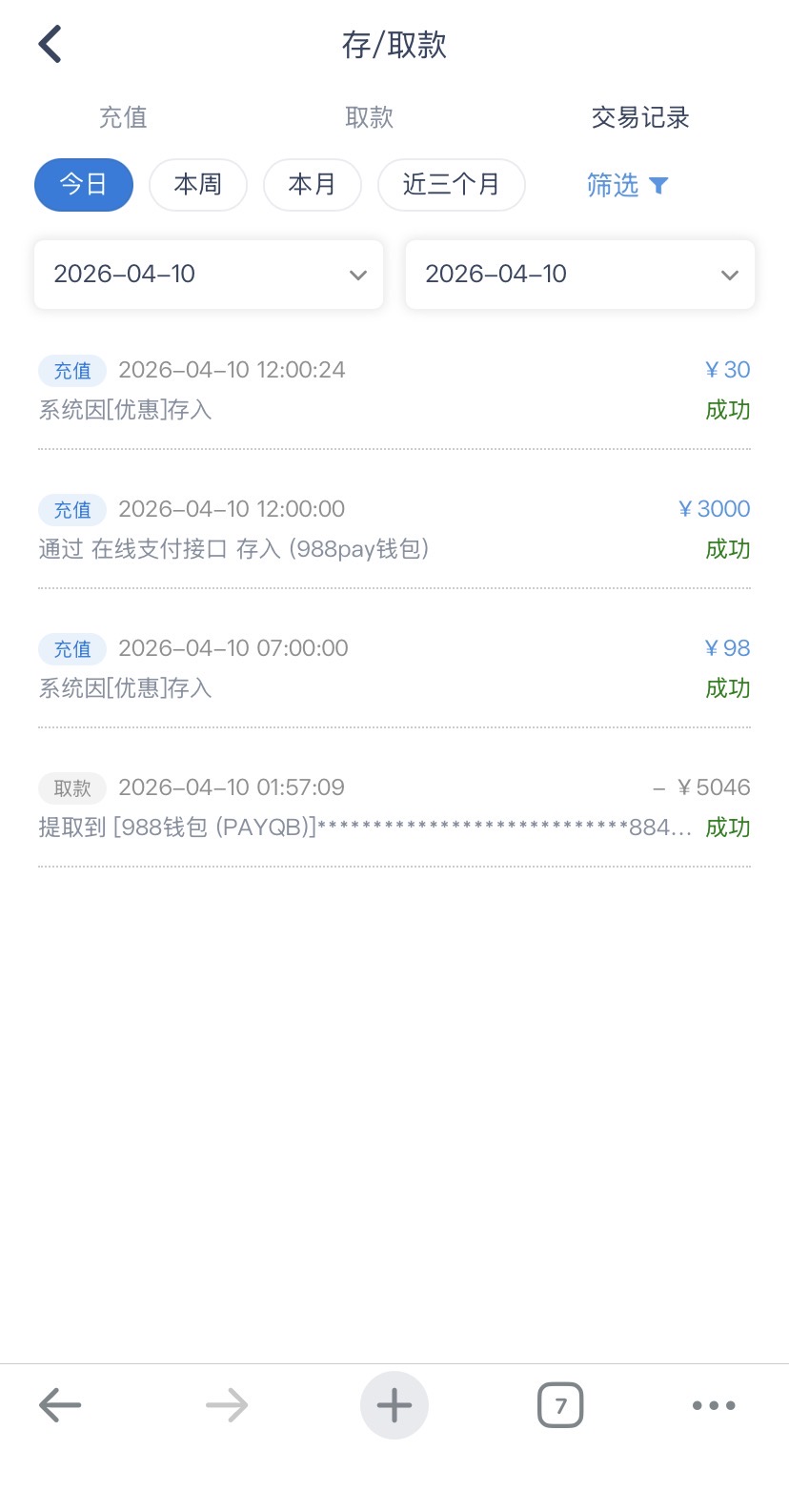Go back using the header arrow
Screen dimensions: 789x1512
pos(51,45)
